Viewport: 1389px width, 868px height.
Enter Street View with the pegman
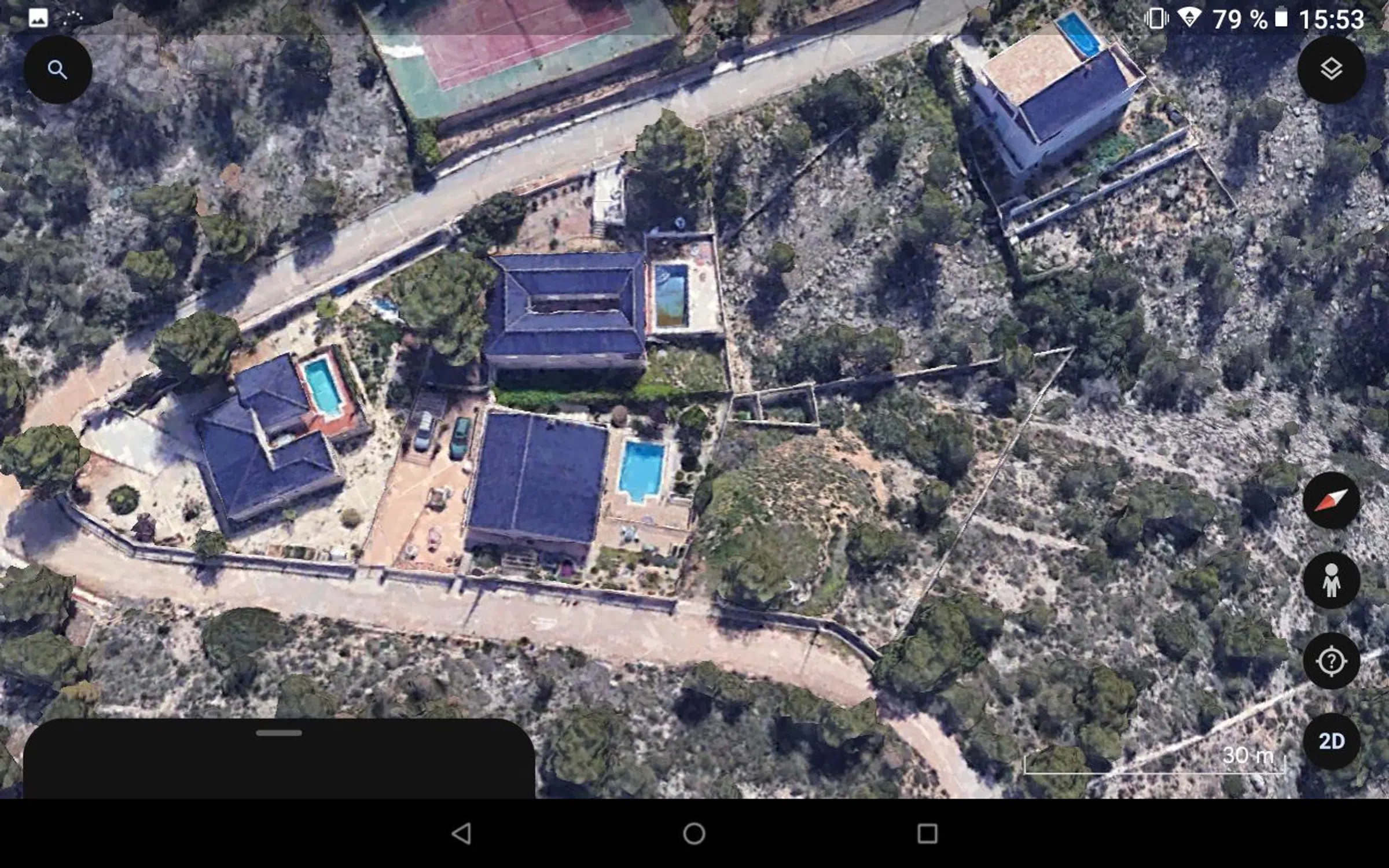tap(1331, 580)
